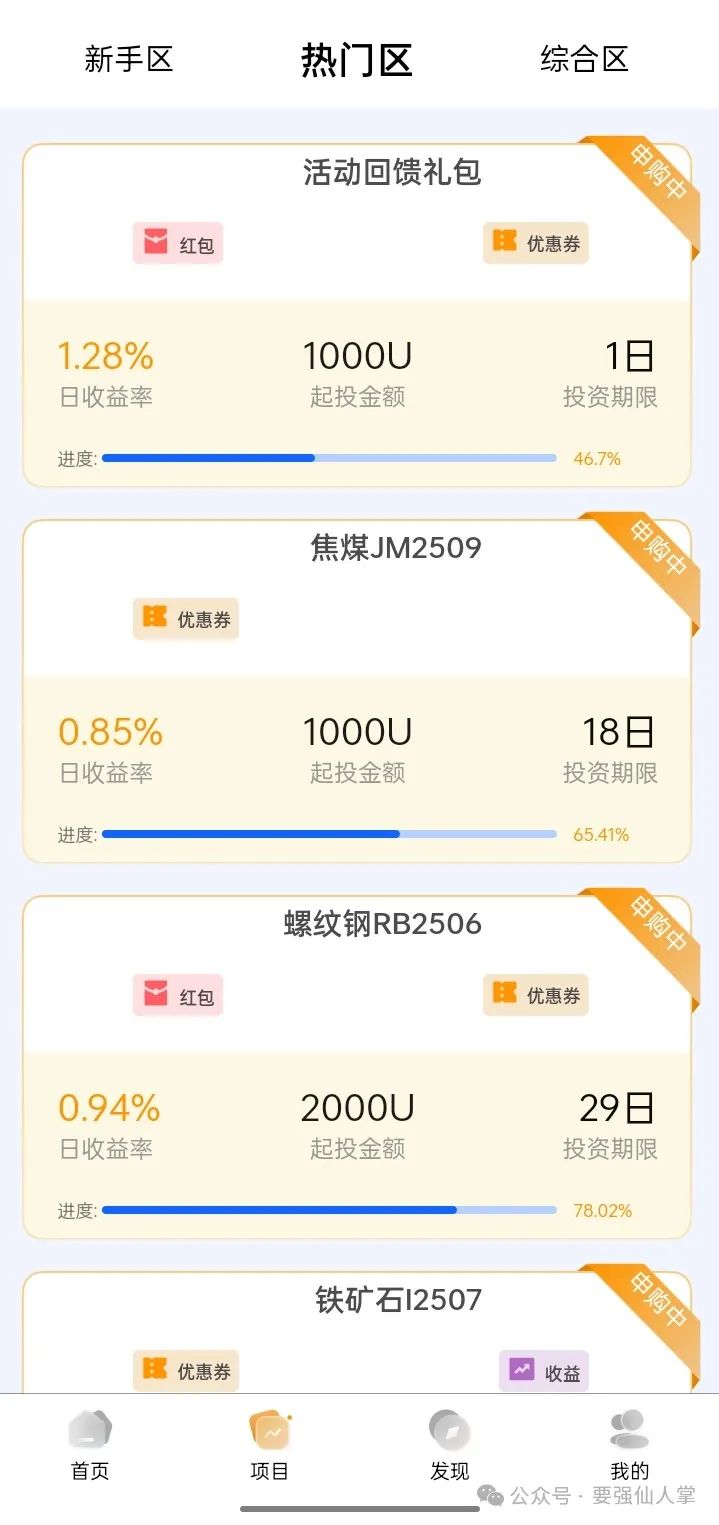Open the 活动回馈礼包 project card
Screen dimensions: 719x1525
tap(357, 315)
